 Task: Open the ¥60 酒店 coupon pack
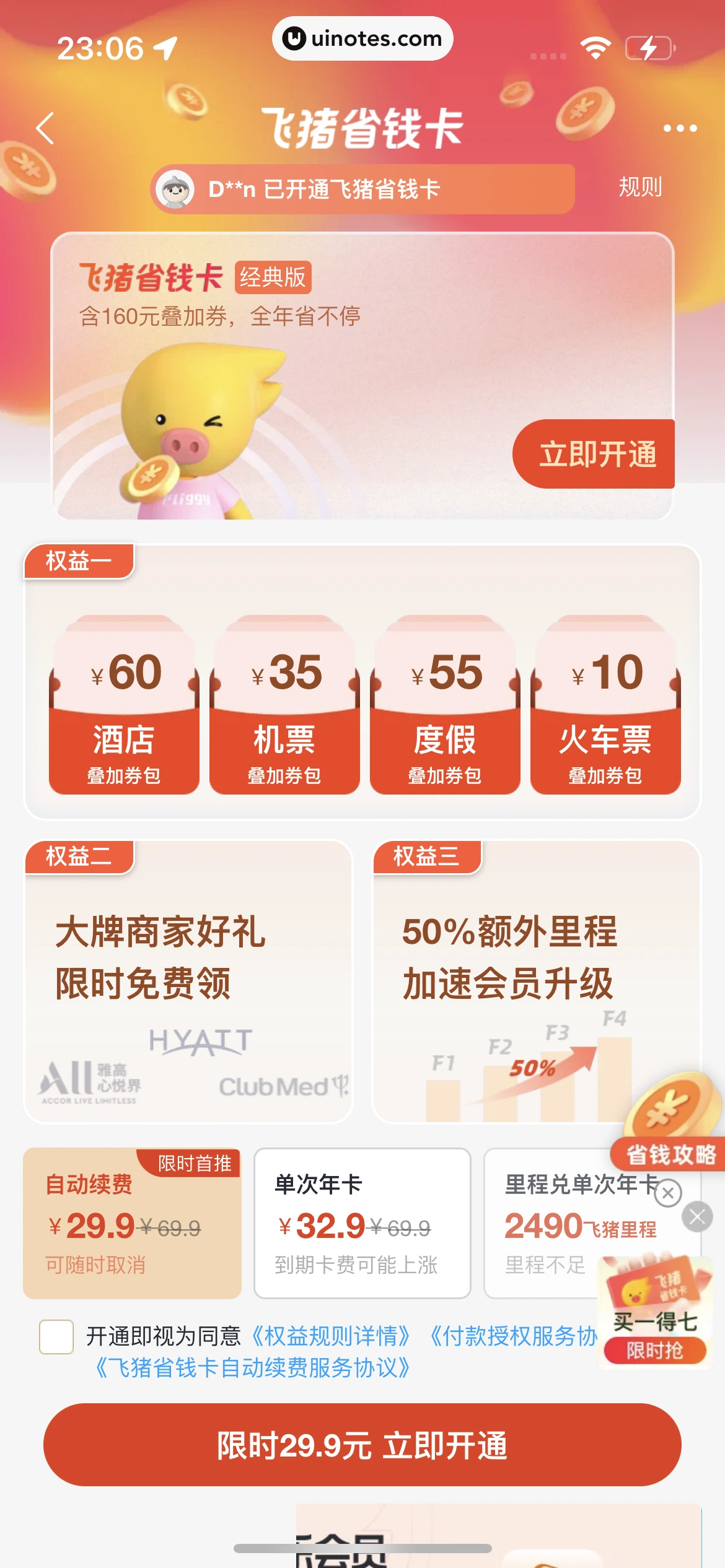[124, 706]
